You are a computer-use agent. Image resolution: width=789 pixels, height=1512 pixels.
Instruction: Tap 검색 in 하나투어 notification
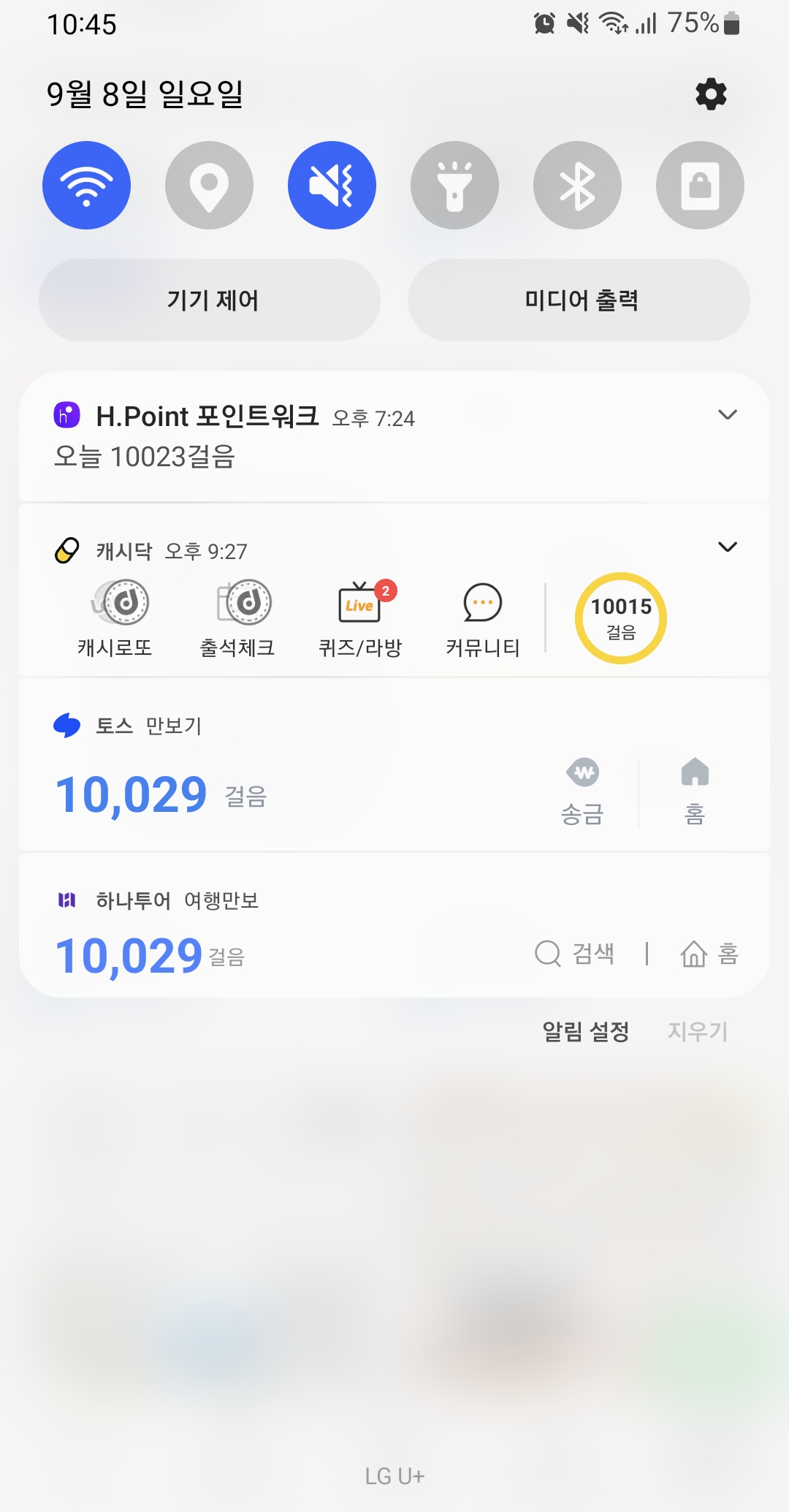576,954
